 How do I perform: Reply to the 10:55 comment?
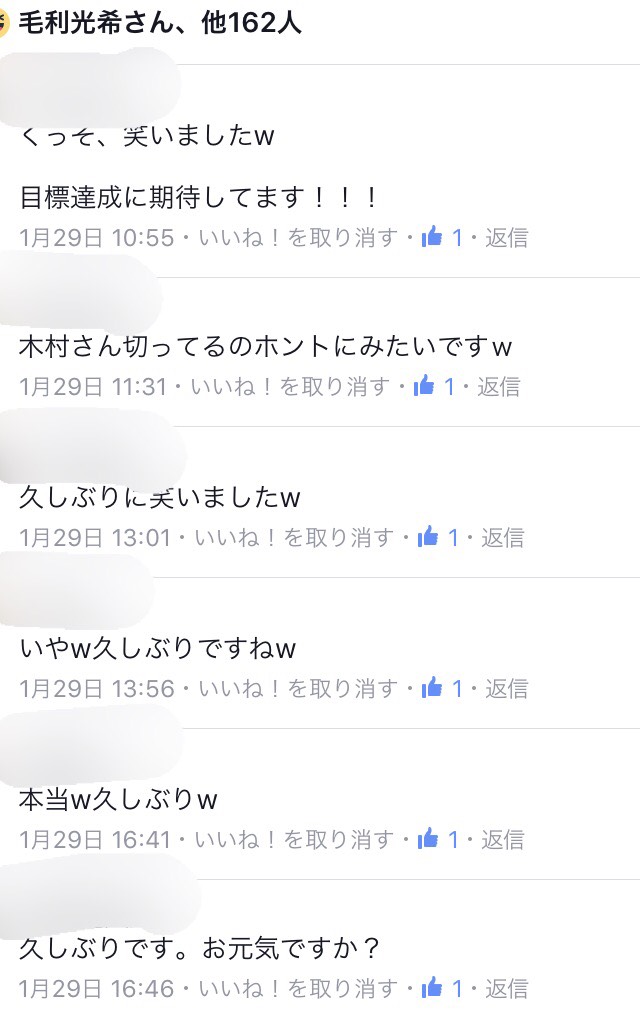pyautogui.click(x=506, y=238)
